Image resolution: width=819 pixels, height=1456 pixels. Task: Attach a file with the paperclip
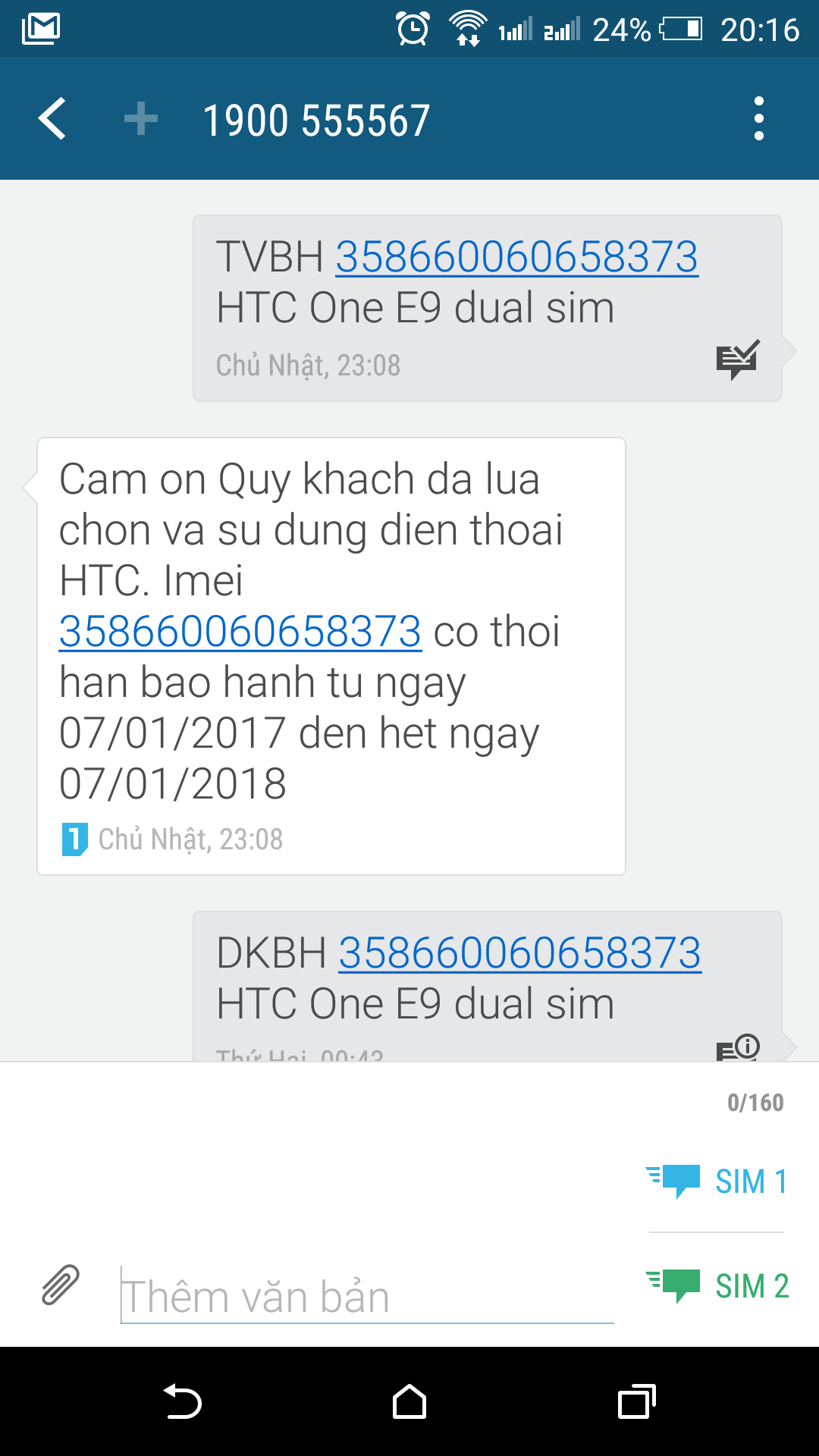click(x=61, y=1285)
